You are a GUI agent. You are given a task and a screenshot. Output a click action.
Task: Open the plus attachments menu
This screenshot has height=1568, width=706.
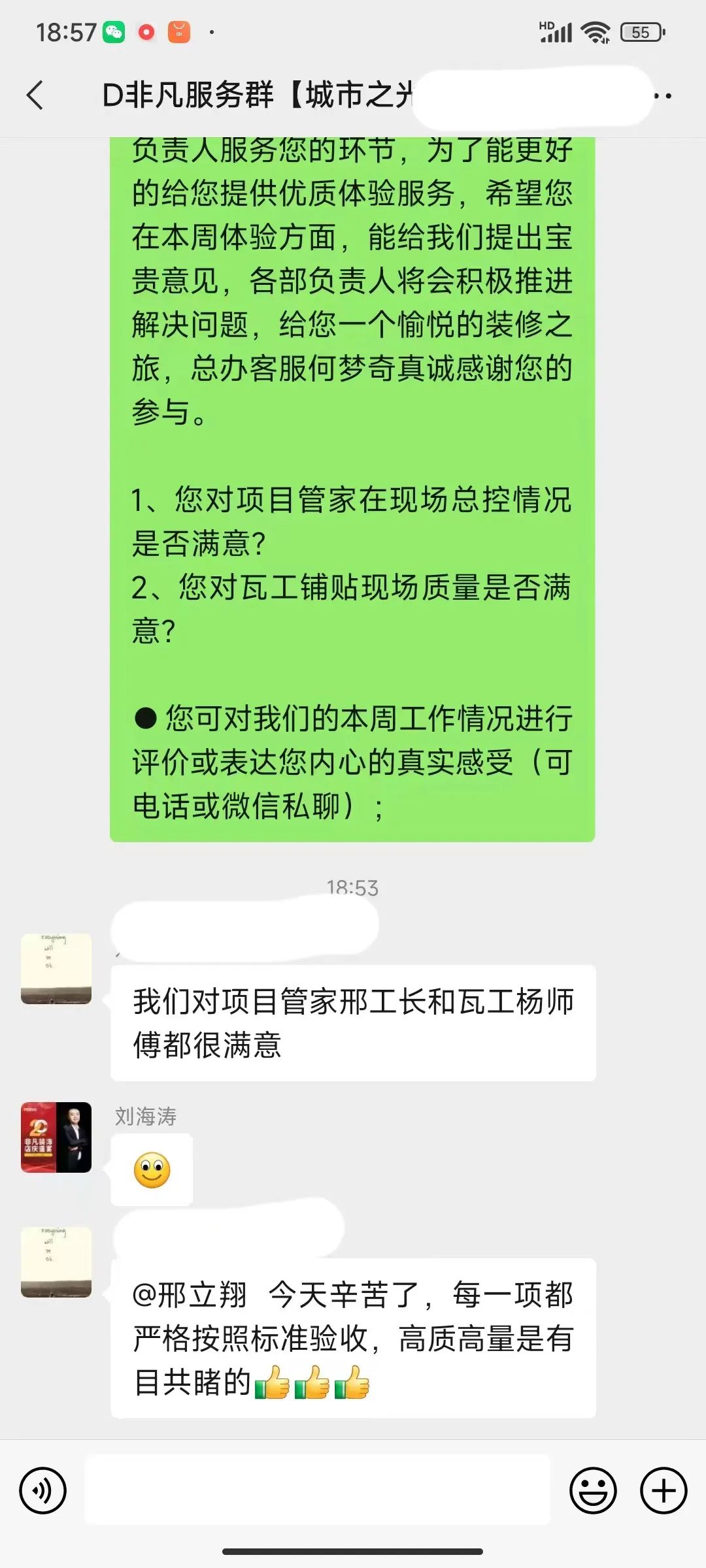coord(663,1490)
